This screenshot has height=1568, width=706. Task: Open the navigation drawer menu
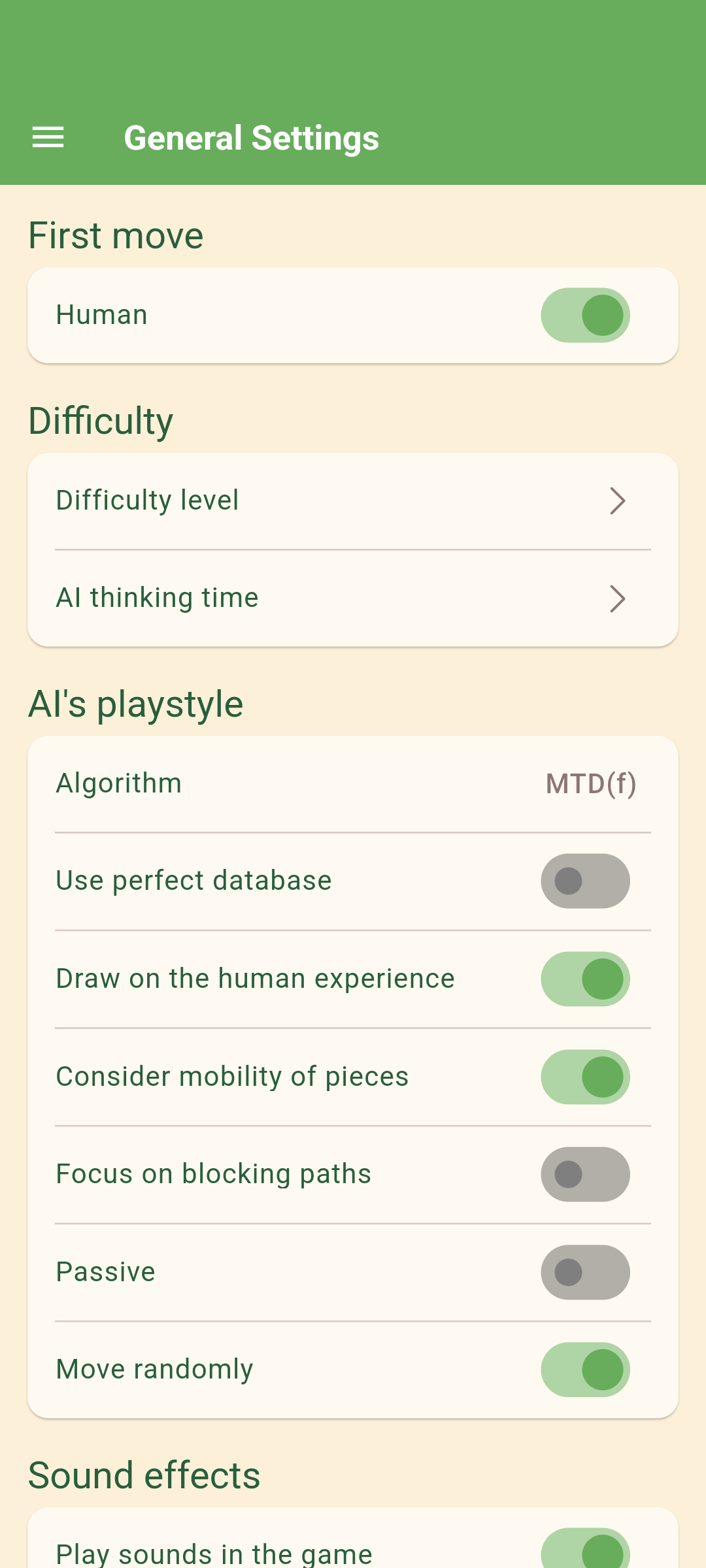[x=48, y=137]
